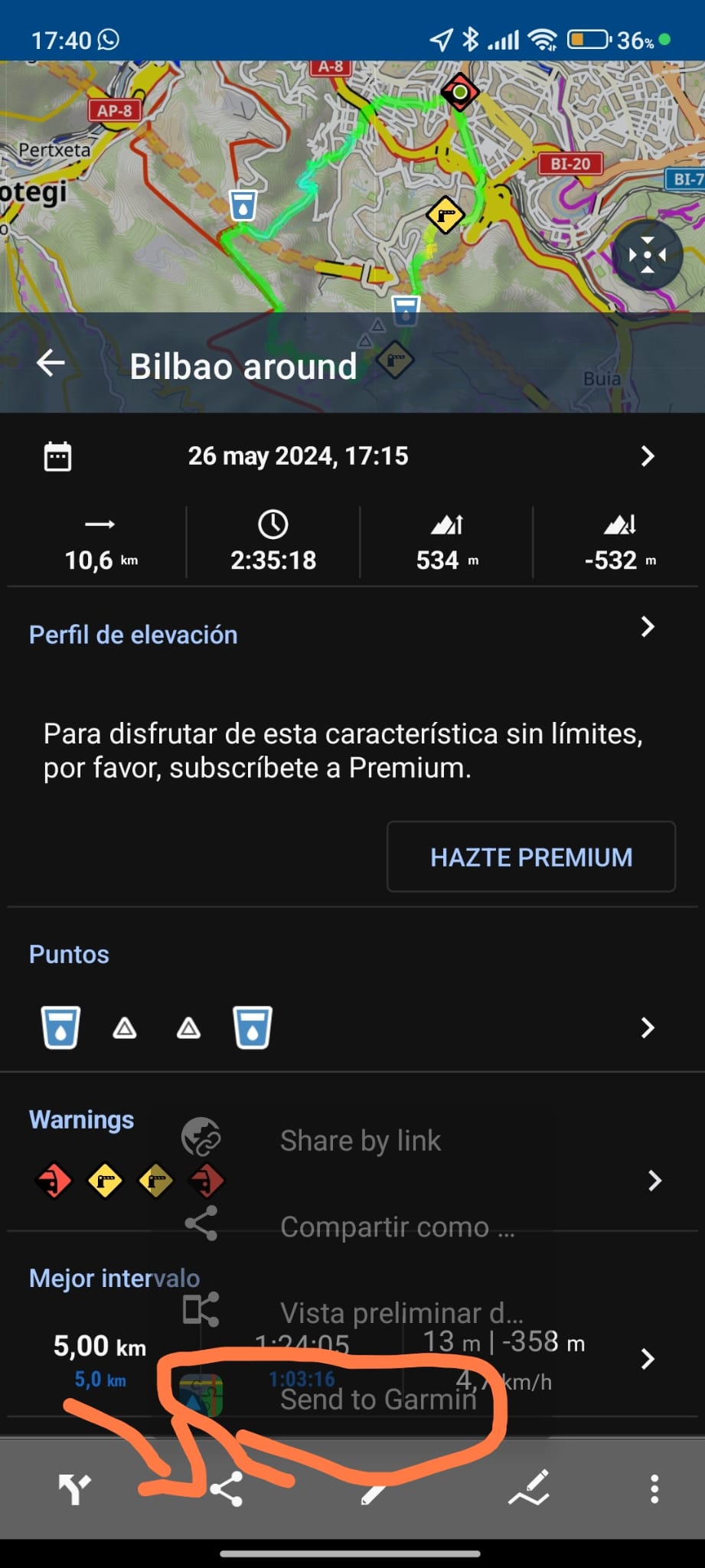The width and height of the screenshot is (705, 1568).
Task: Go back from the Bilbao around track
Action: pos(51,363)
